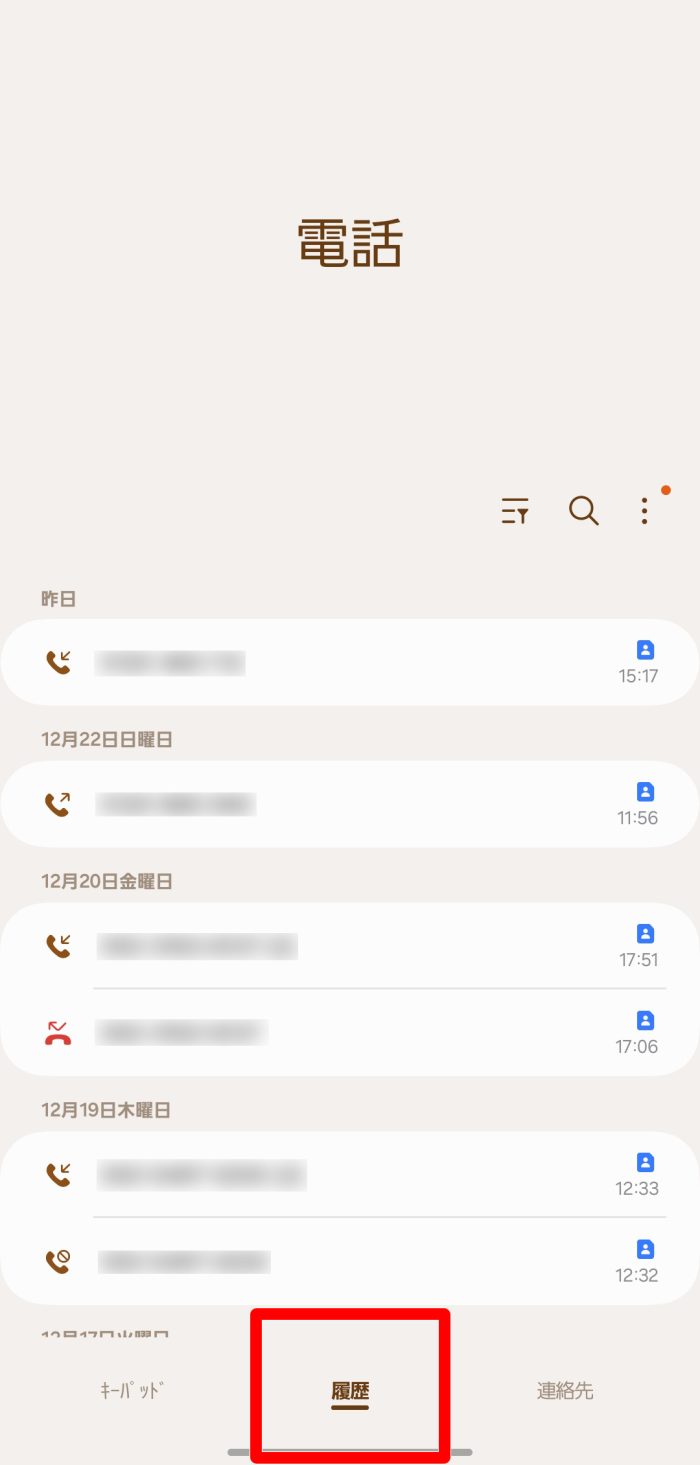Open the blocked call at 12:32
Viewport: 700px width, 1465px height.
click(350, 1261)
